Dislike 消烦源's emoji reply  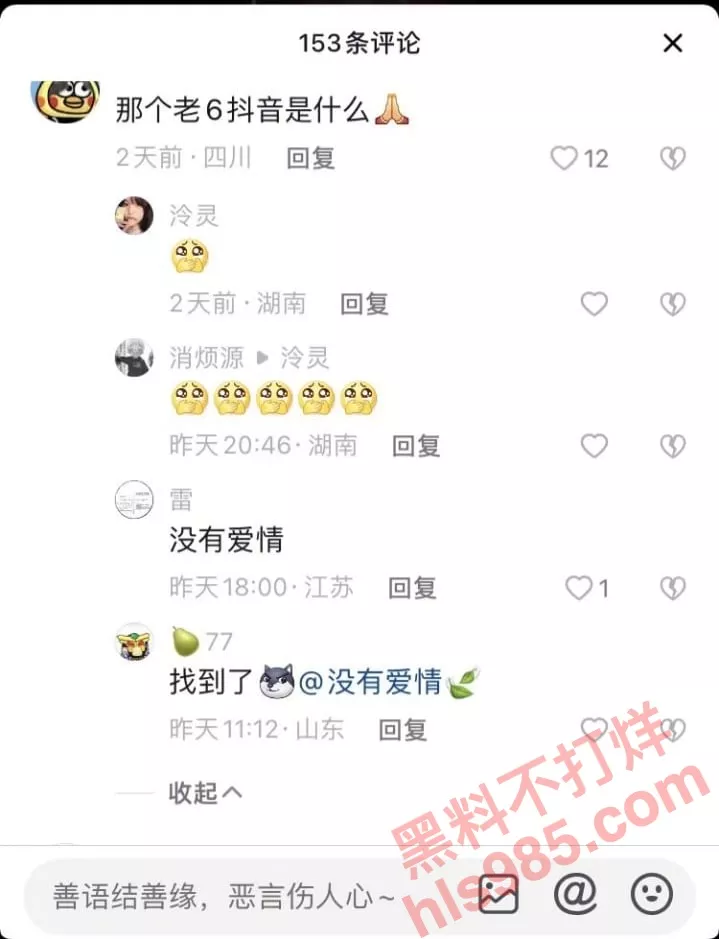click(x=672, y=446)
